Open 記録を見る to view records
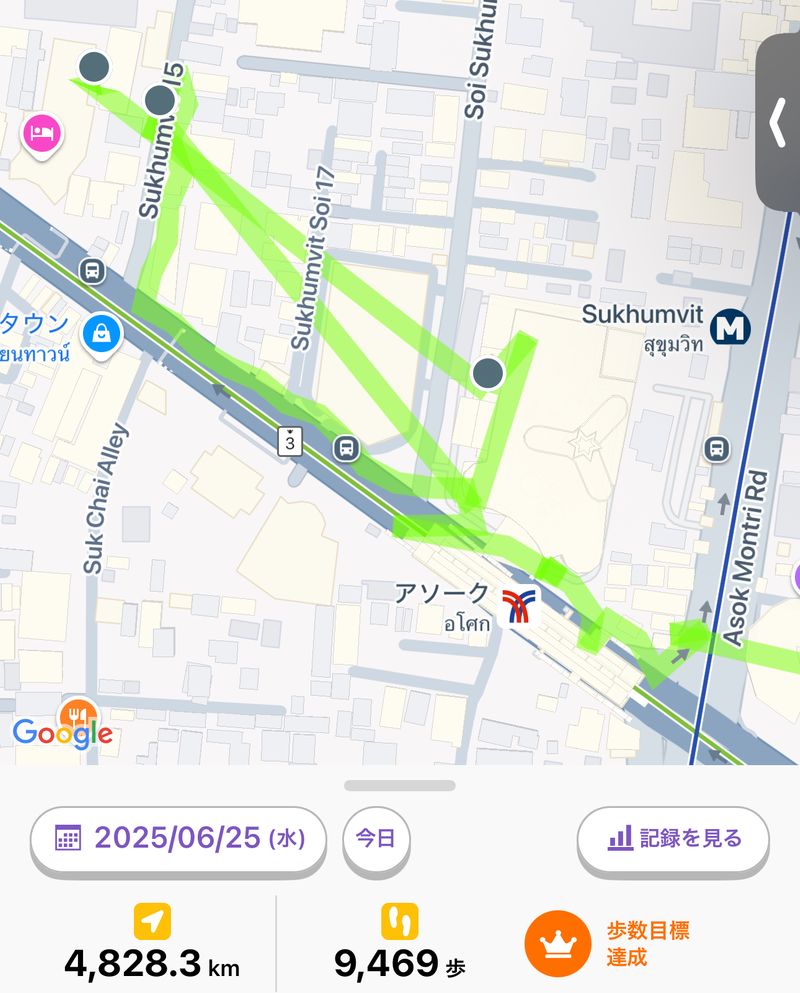This screenshot has height=993, width=800. pos(673,838)
